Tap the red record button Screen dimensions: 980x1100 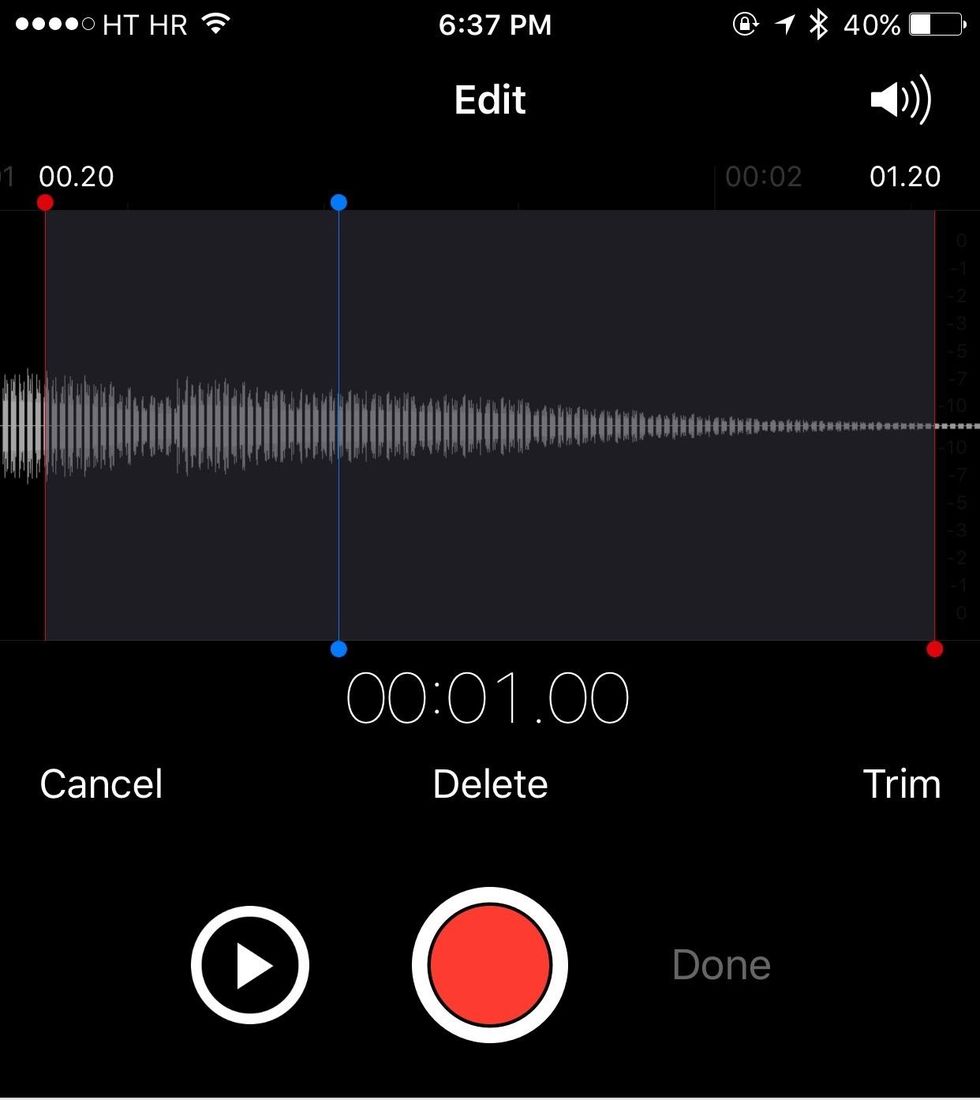490,966
